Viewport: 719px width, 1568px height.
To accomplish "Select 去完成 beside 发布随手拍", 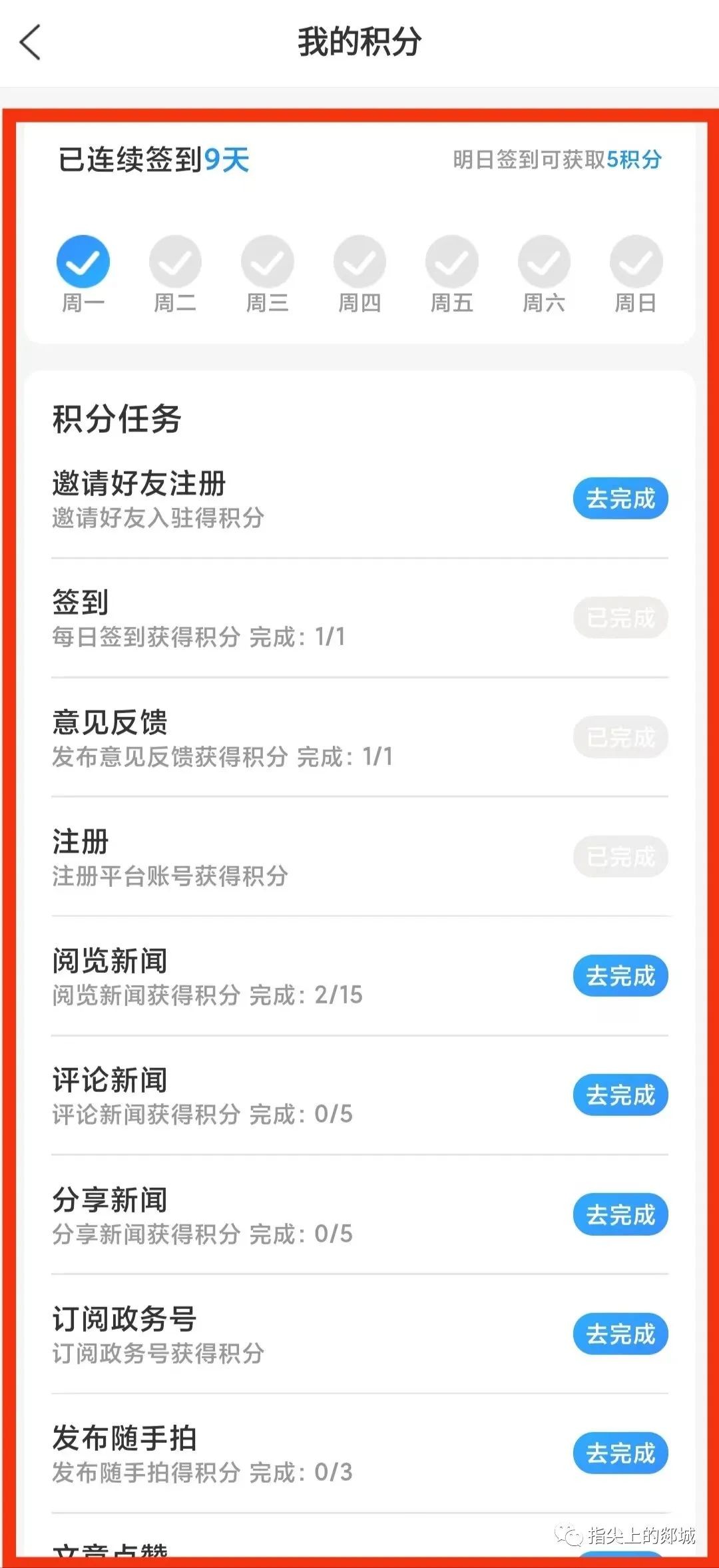I will point(620,1453).
